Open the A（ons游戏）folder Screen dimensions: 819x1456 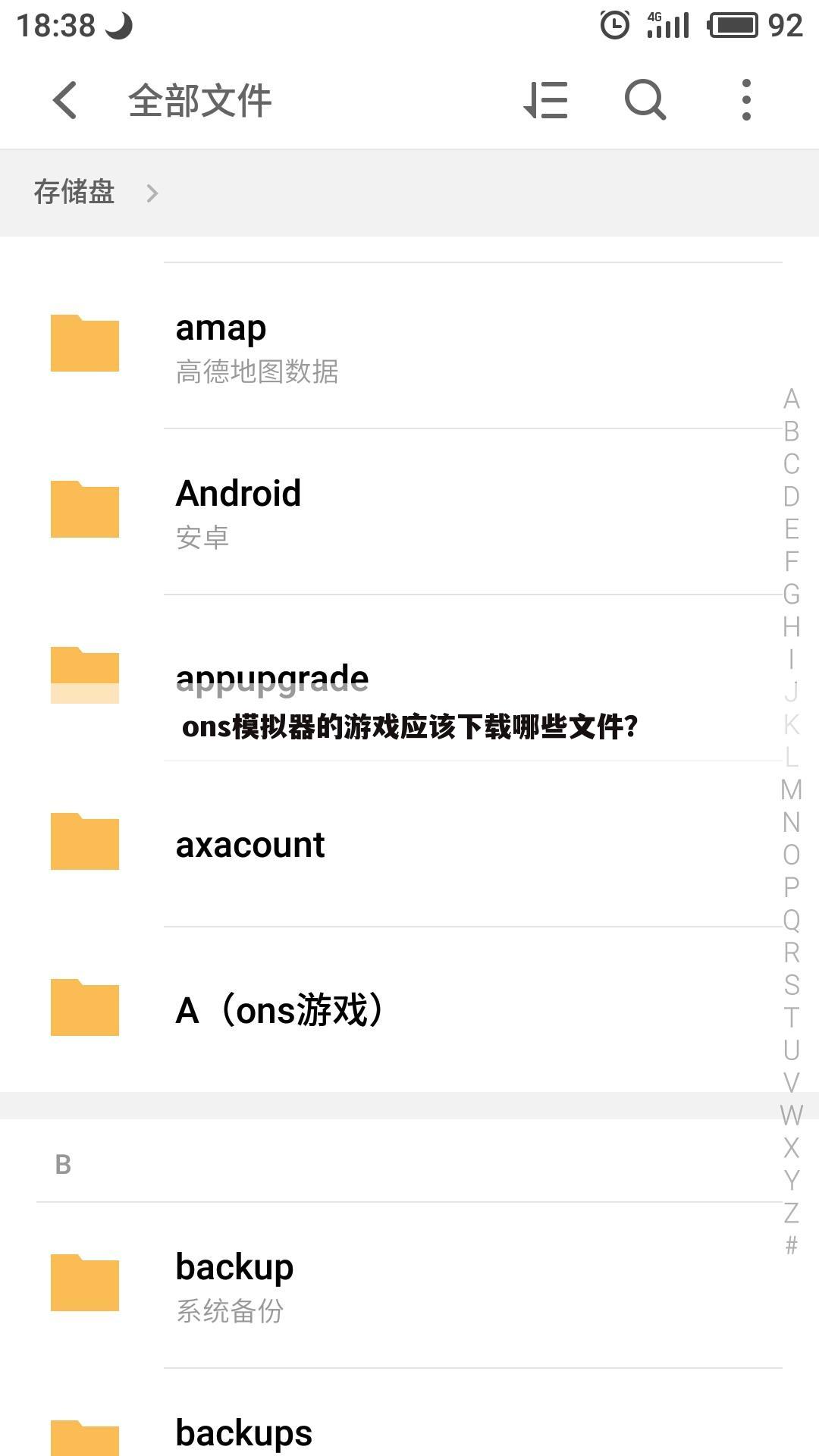point(279,1010)
